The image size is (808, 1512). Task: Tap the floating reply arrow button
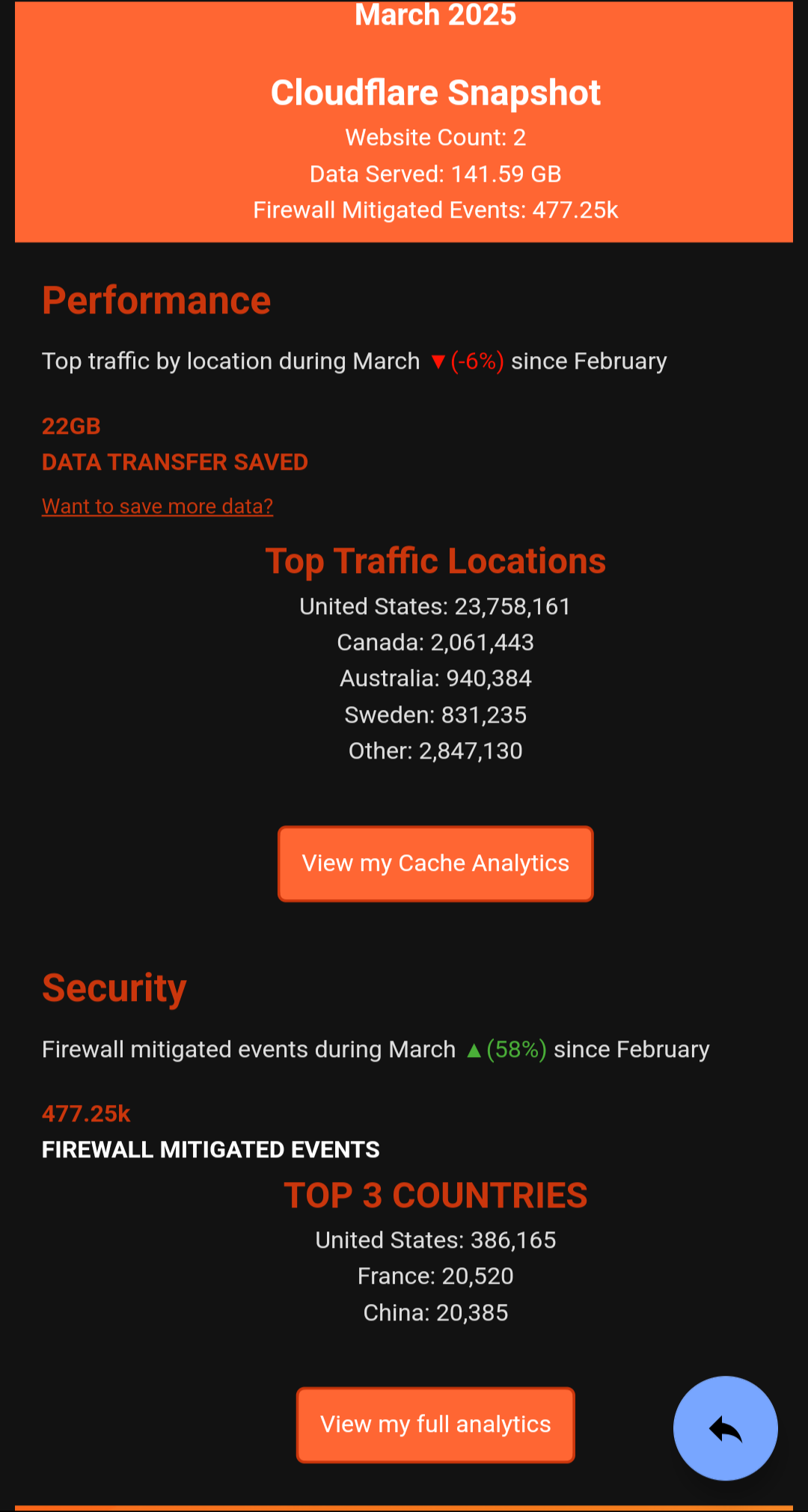pyautogui.click(x=725, y=1428)
